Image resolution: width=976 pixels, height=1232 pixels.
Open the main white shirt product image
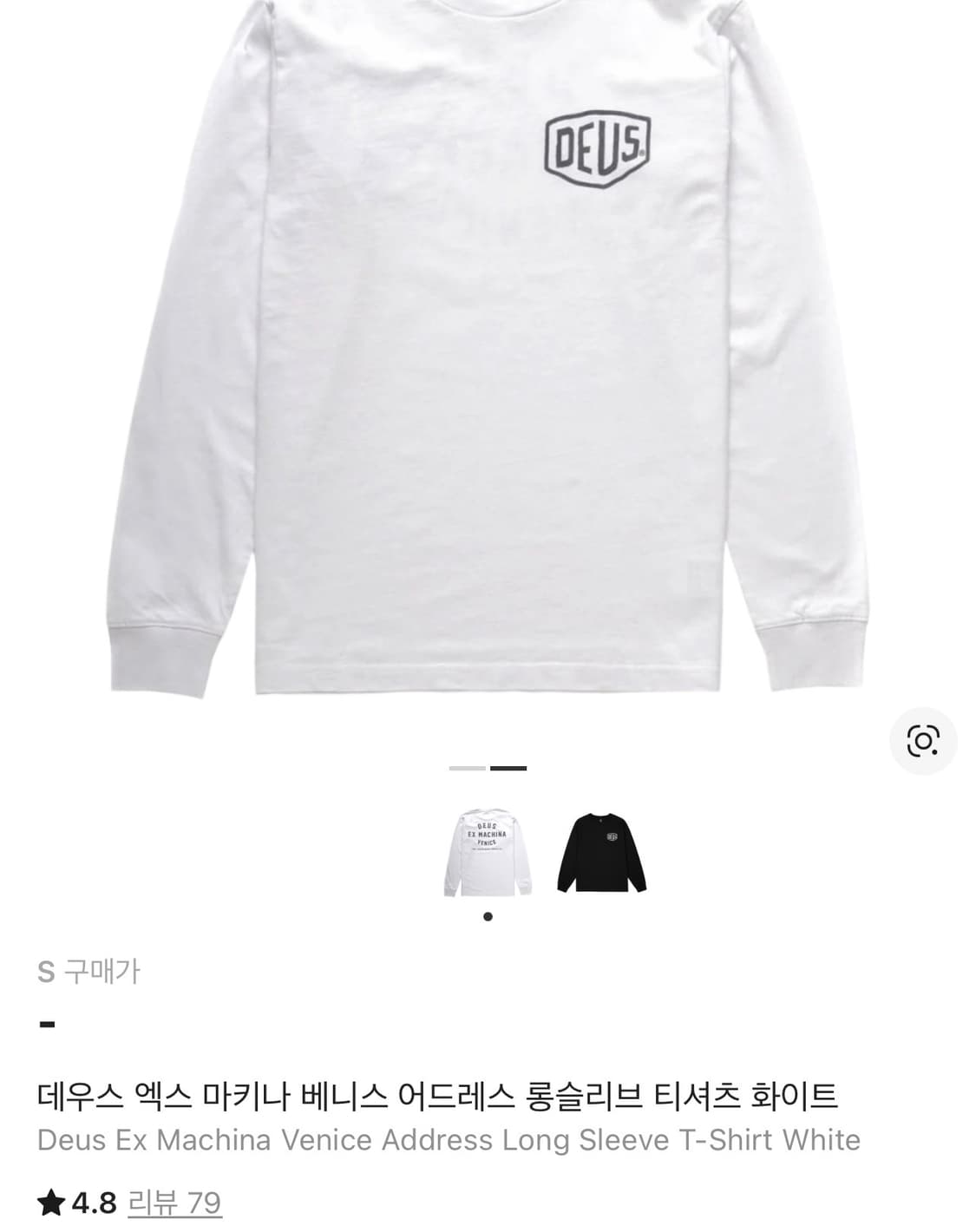[x=486, y=364]
